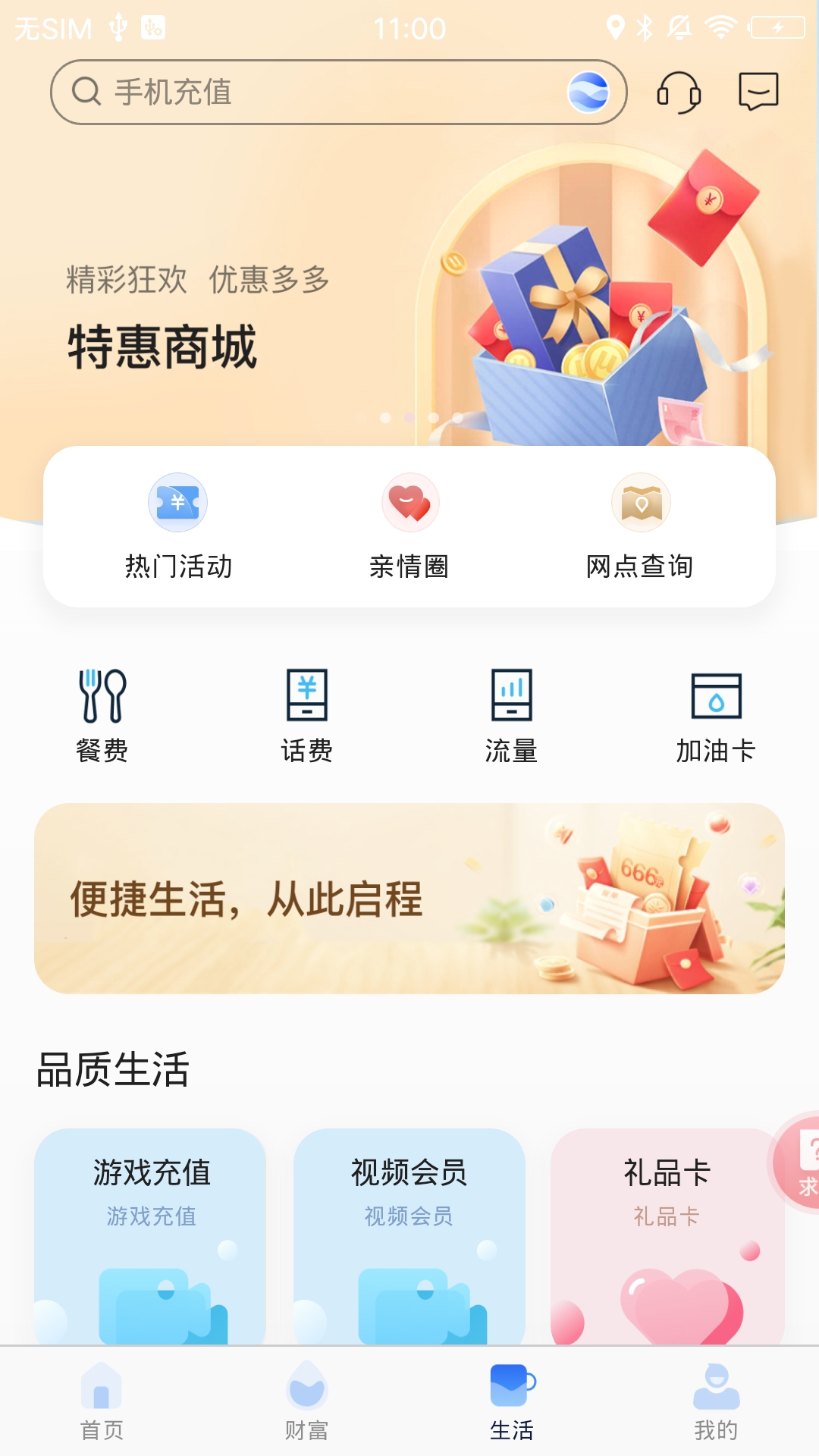Switch to the 财富 tab

pyautogui.click(x=306, y=1401)
